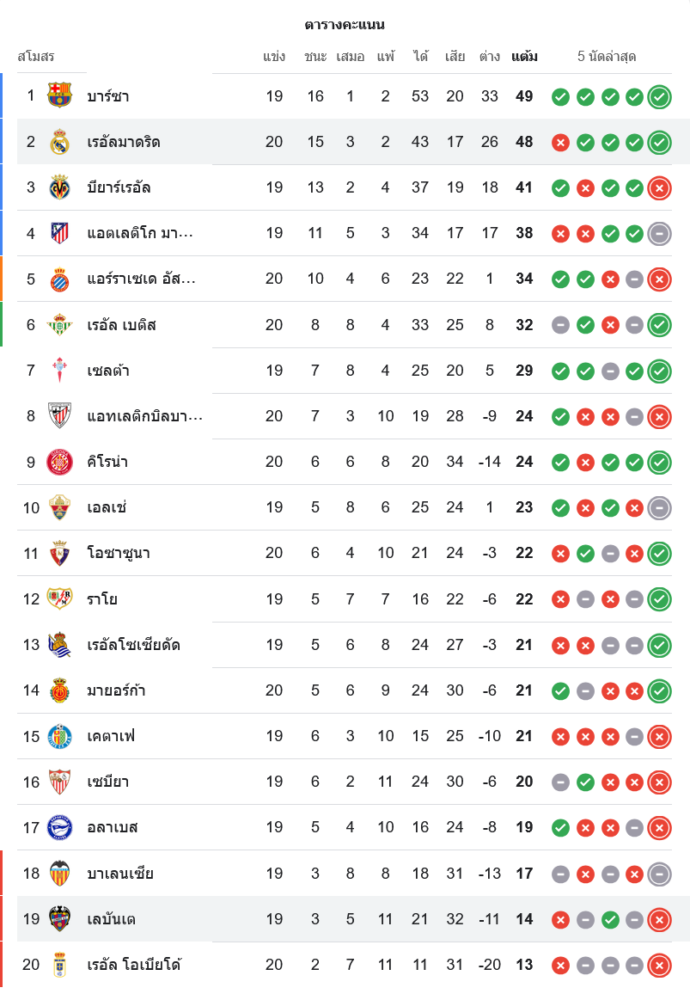The height and width of the screenshot is (1000, 690).
Task: Select มายอร์ก้า in the standings
Action: point(117,690)
